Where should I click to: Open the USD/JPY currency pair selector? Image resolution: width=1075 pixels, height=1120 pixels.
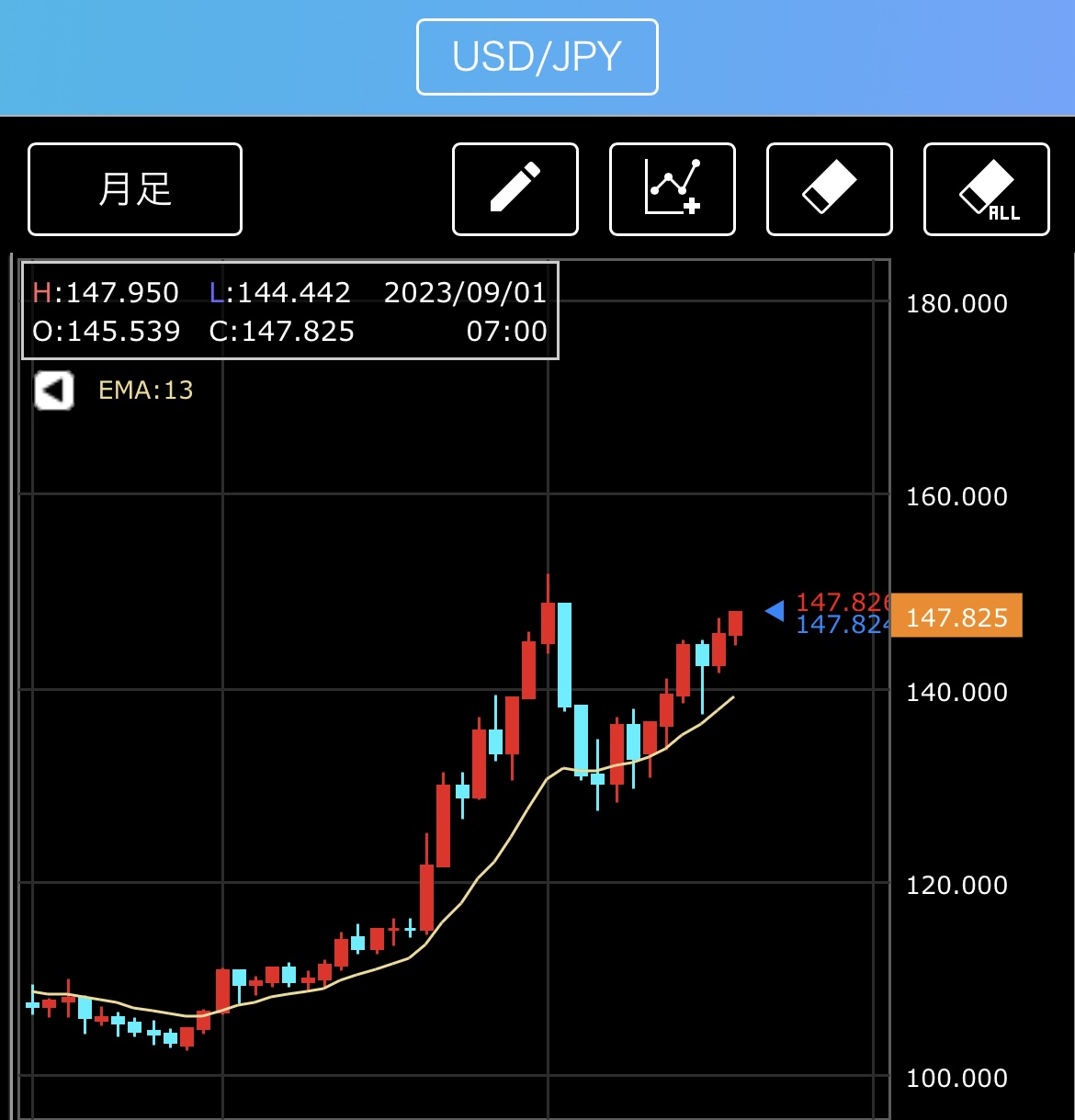point(537,57)
